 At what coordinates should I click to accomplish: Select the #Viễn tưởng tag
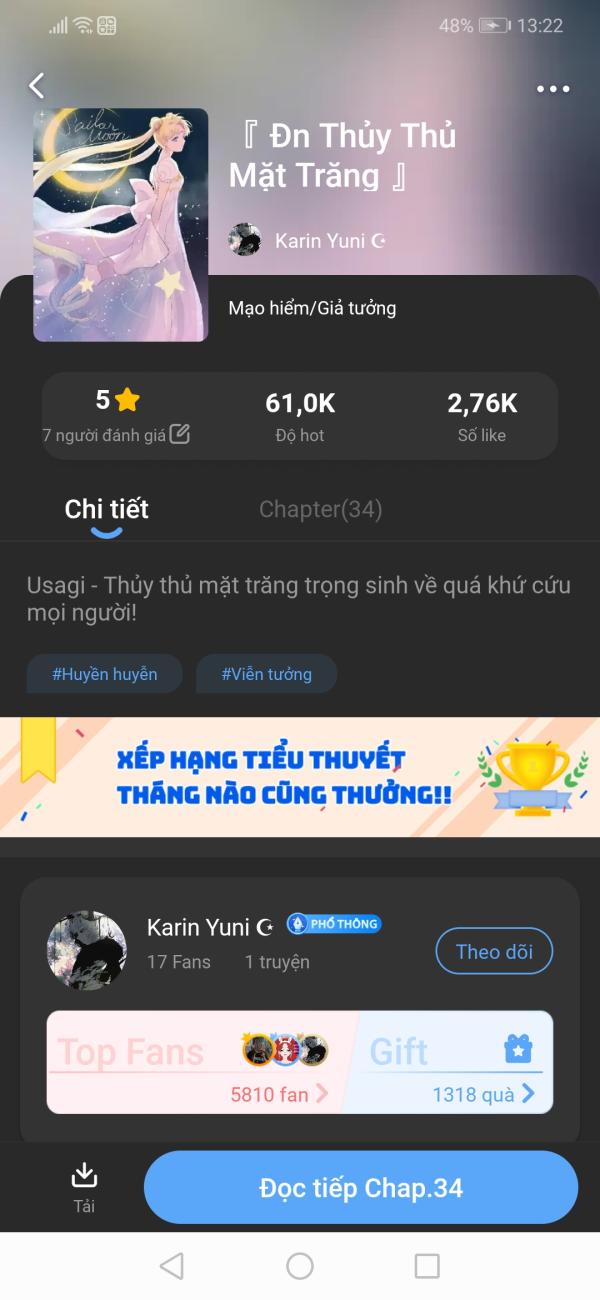[x=267, y=674]
